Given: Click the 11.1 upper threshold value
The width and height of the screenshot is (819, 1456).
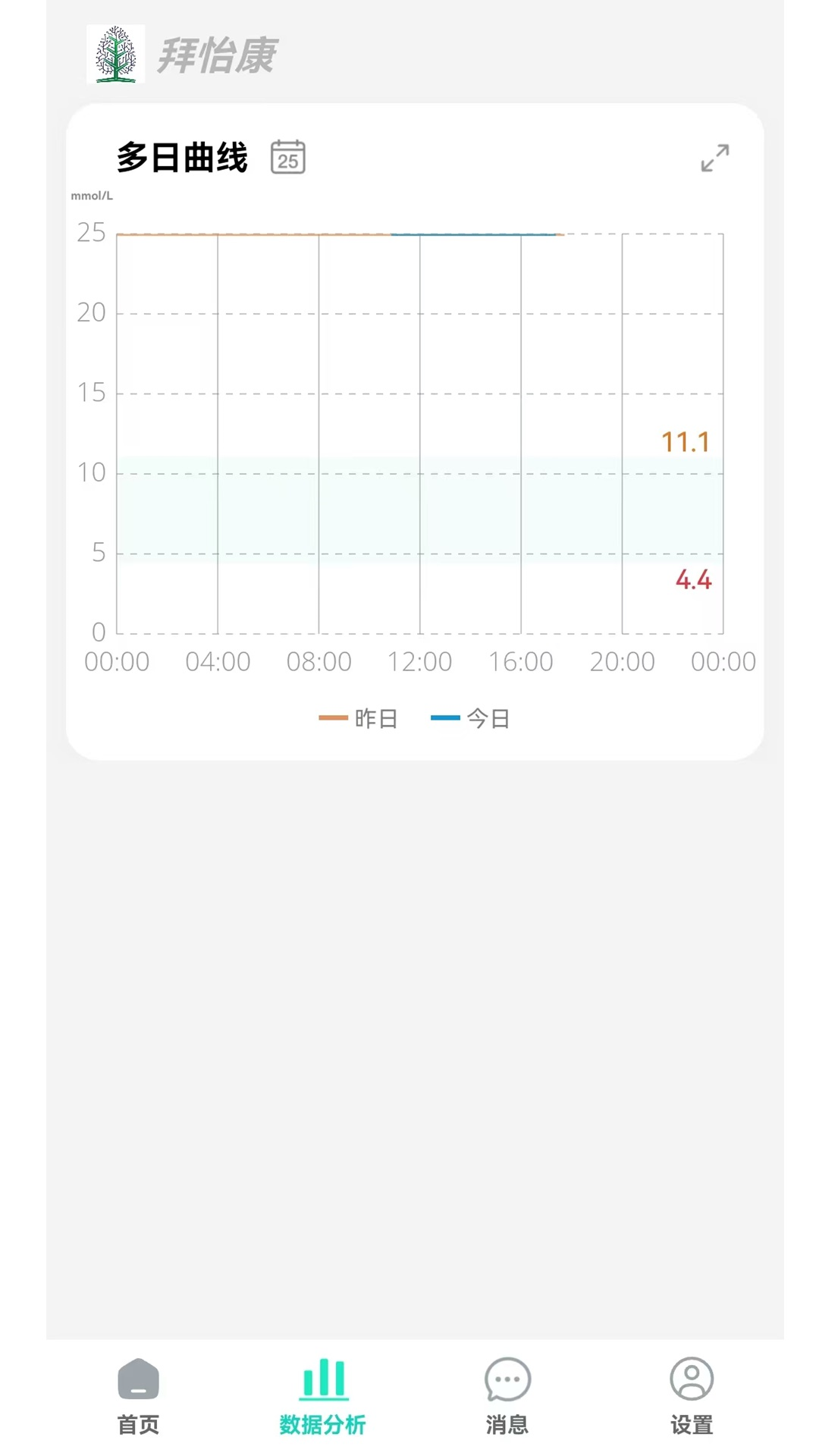Looking at the screenshot, I should tap(685, 442).
